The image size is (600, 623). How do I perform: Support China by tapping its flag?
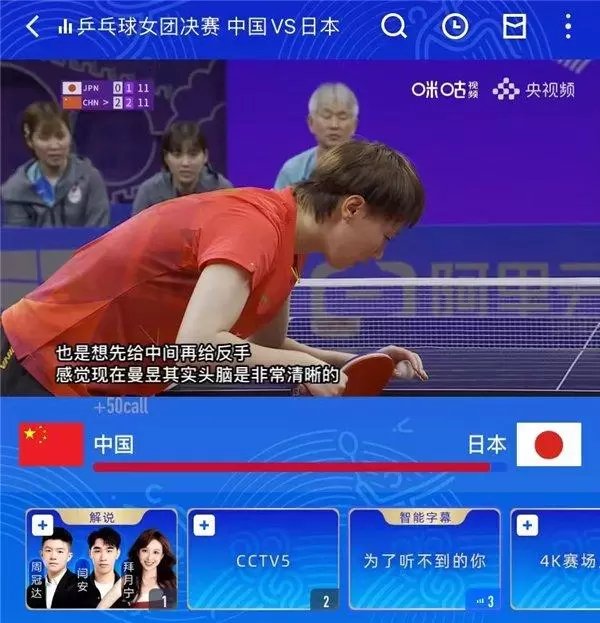pyautogui.click(x=51, y=445)
